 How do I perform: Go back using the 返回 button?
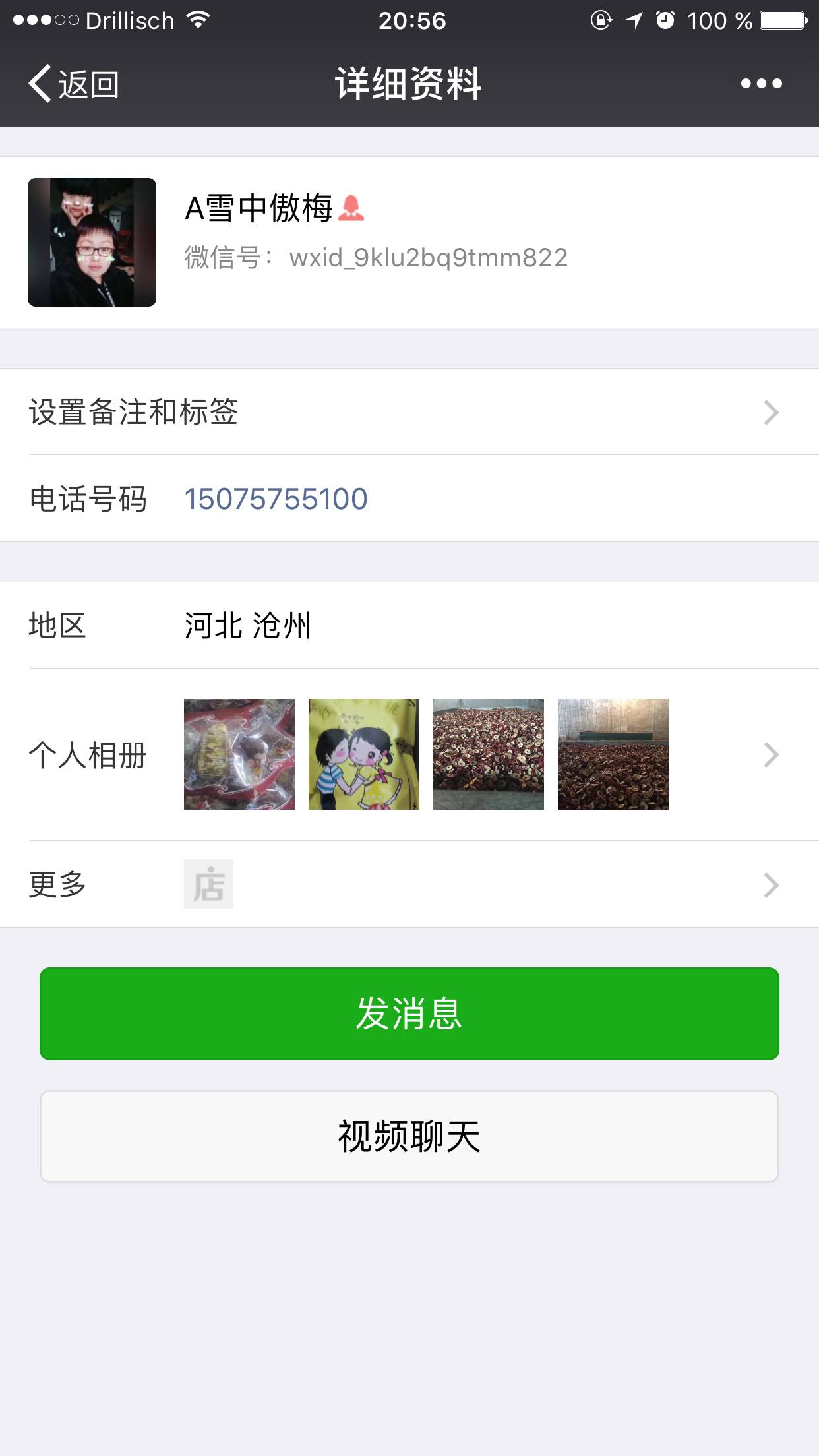[74, 84]
